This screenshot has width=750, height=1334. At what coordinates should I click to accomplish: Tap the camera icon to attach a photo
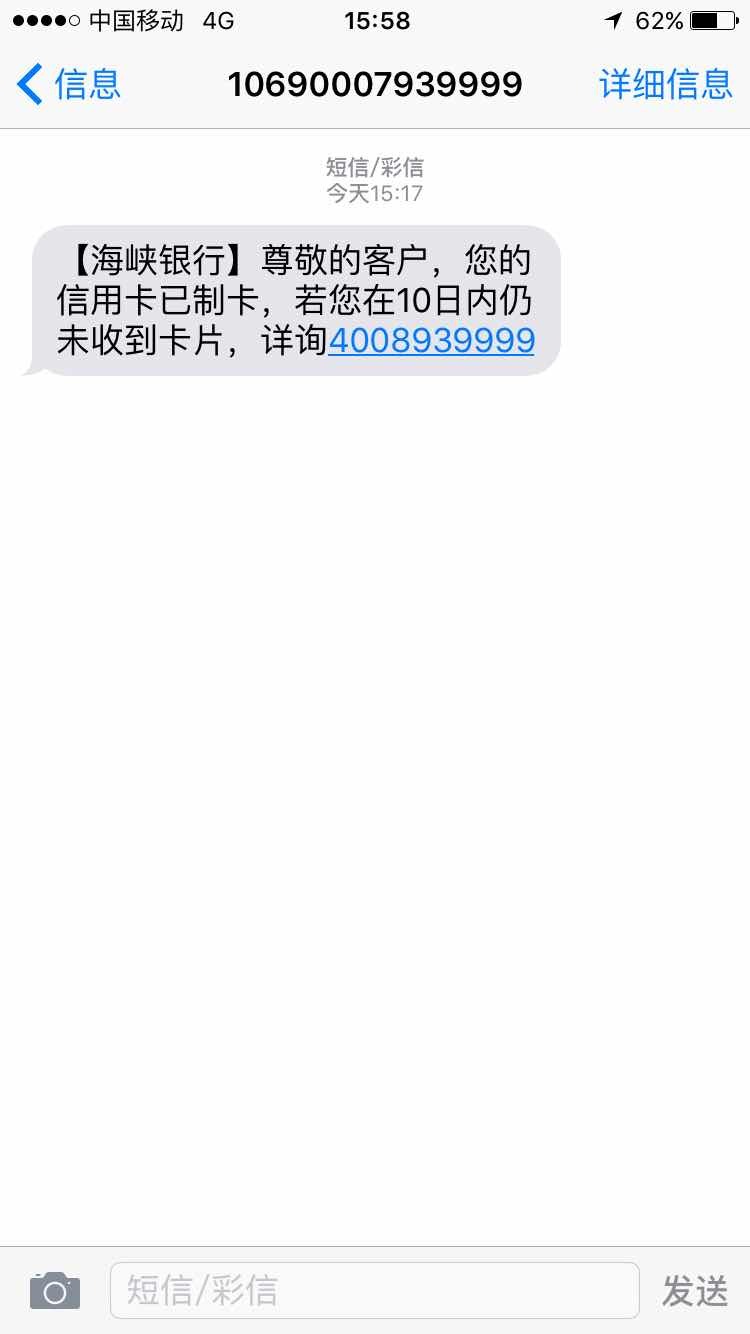pyautogui.click(x=54, y=1290)
